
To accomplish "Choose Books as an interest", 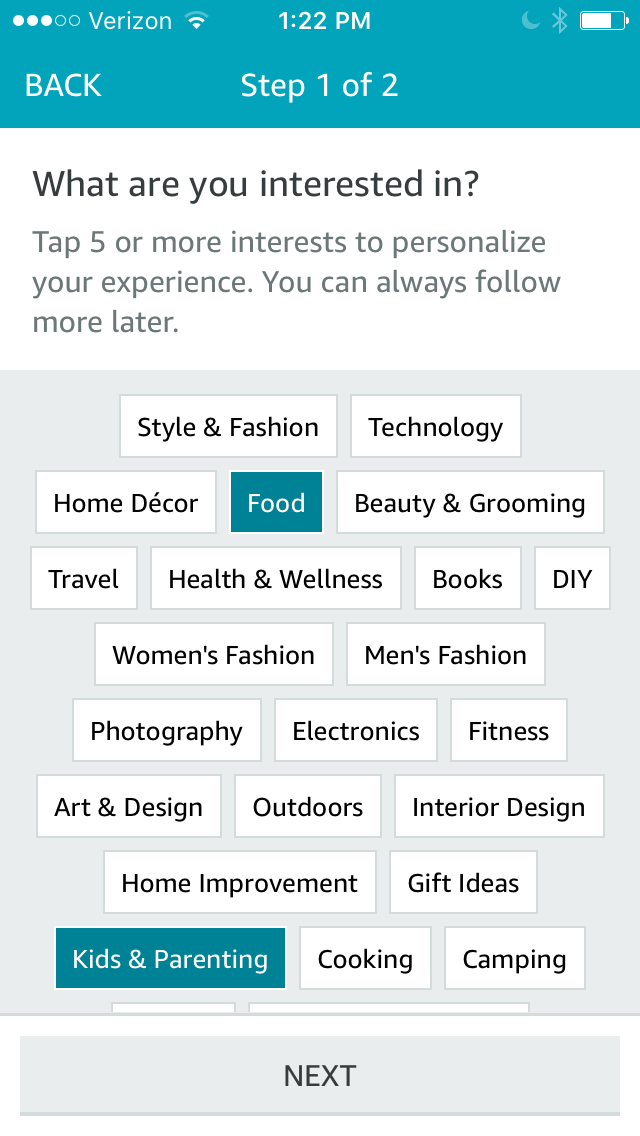I will tap(467, 579).
